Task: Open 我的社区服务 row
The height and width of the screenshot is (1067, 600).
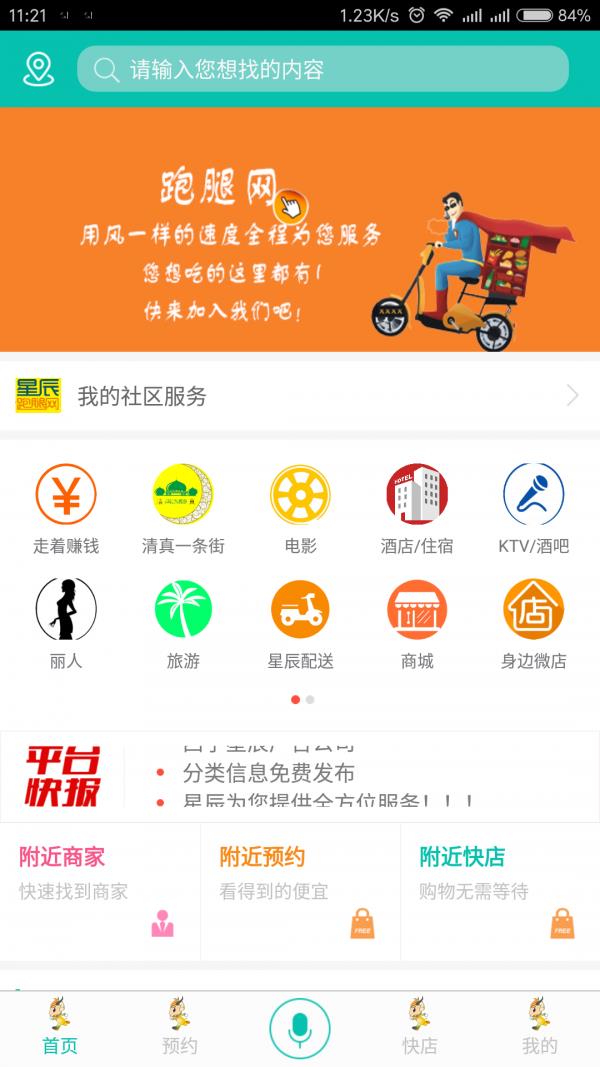Action: (300, 396)
